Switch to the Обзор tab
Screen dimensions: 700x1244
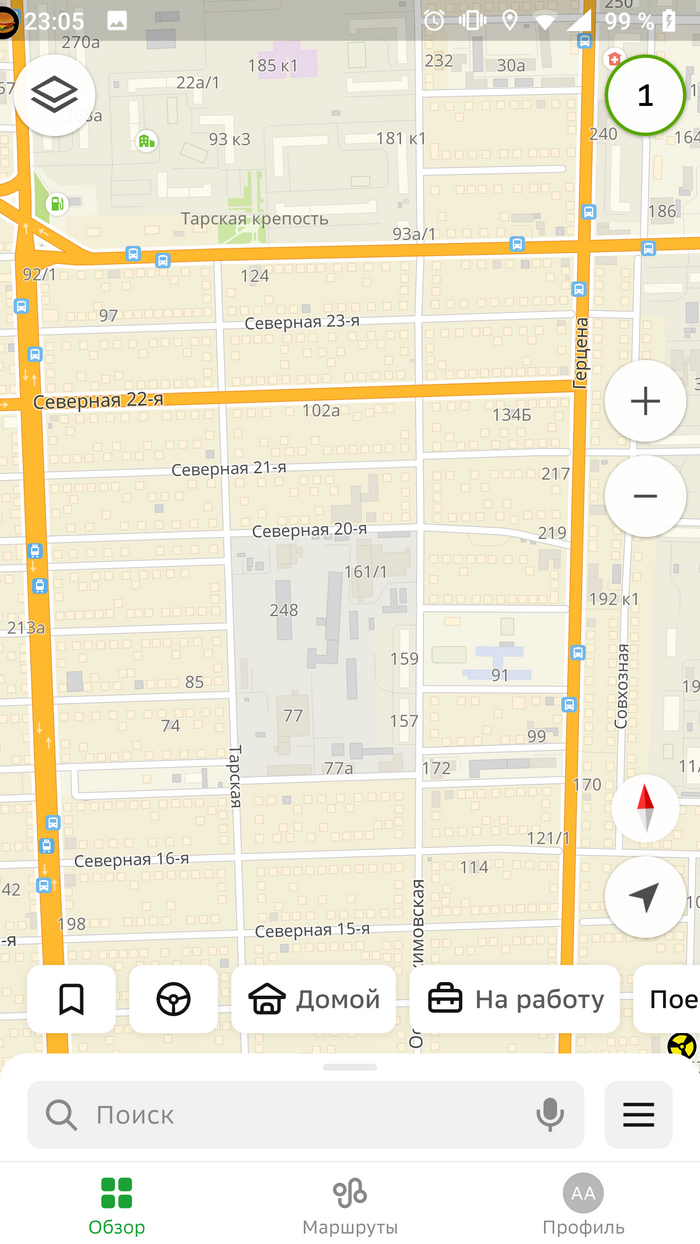(116, 1205)
